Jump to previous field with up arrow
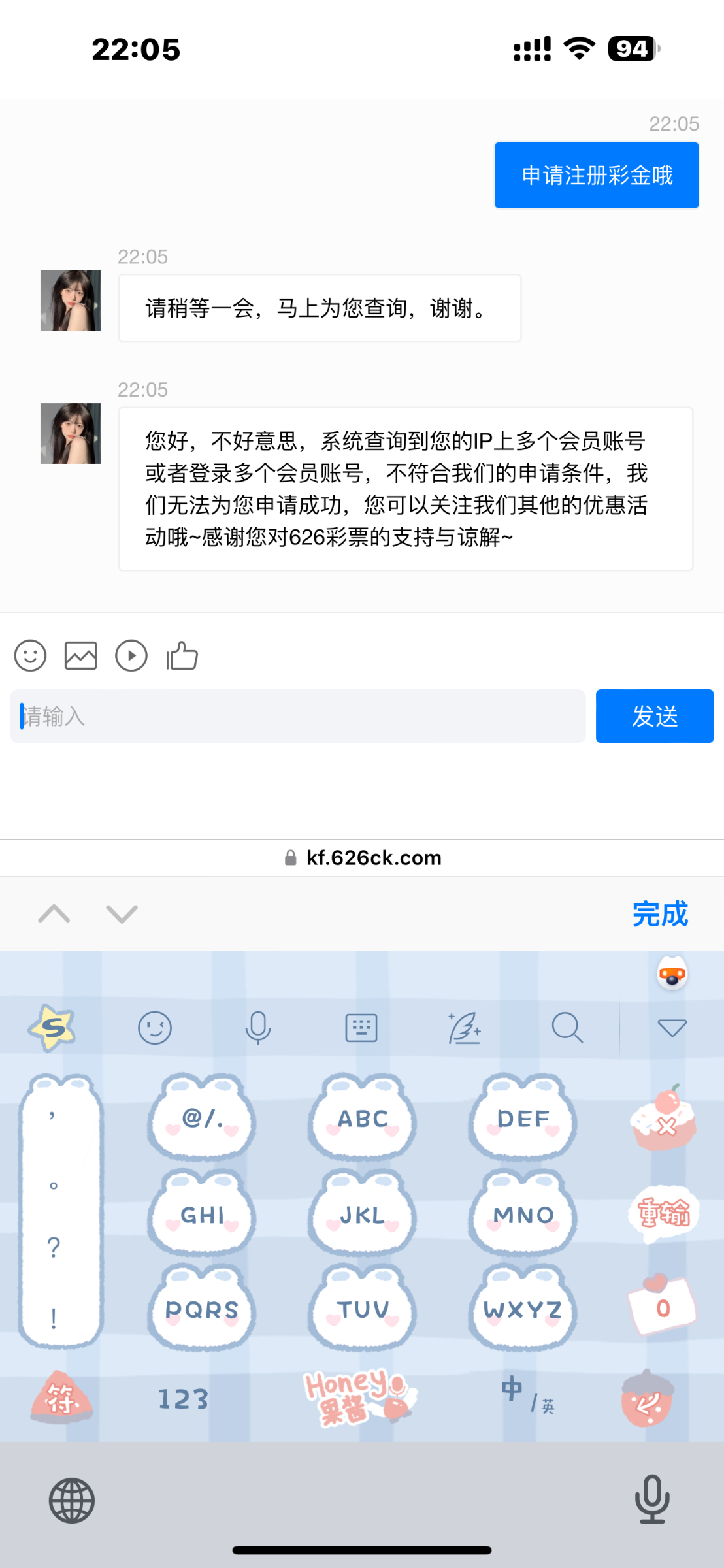 [x=54, y=913]
